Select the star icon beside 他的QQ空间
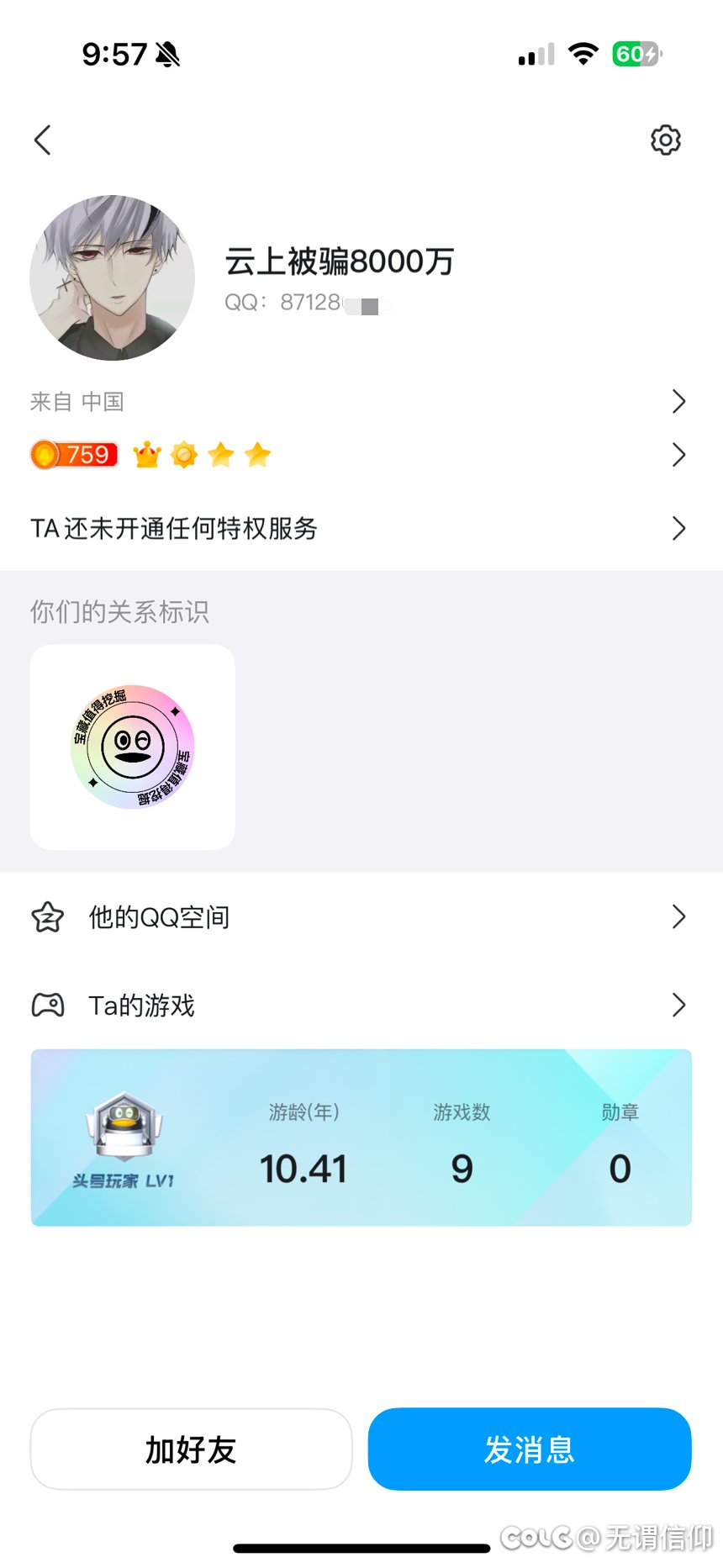 [x=47, y=917]
